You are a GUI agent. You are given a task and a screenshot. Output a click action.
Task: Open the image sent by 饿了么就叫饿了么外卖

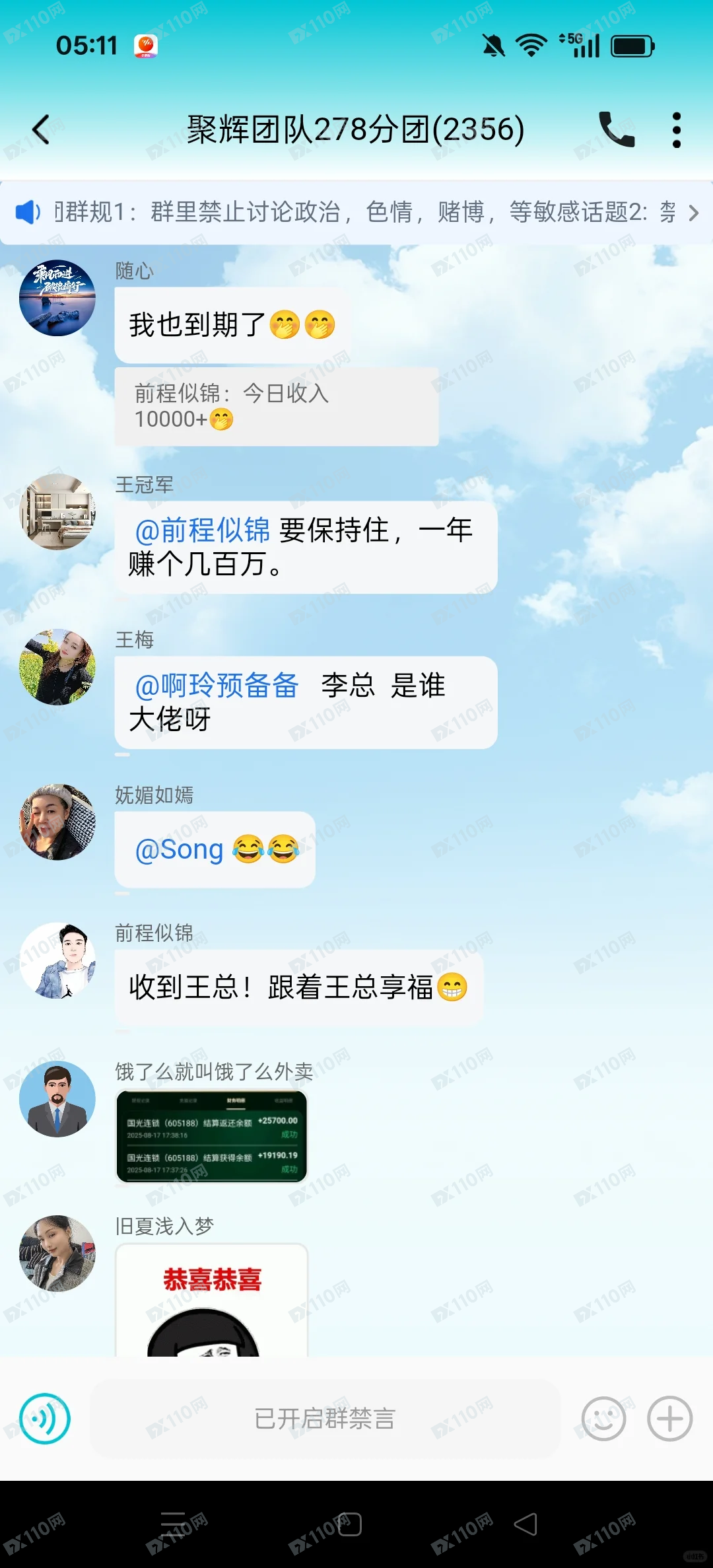[211, 1136]
